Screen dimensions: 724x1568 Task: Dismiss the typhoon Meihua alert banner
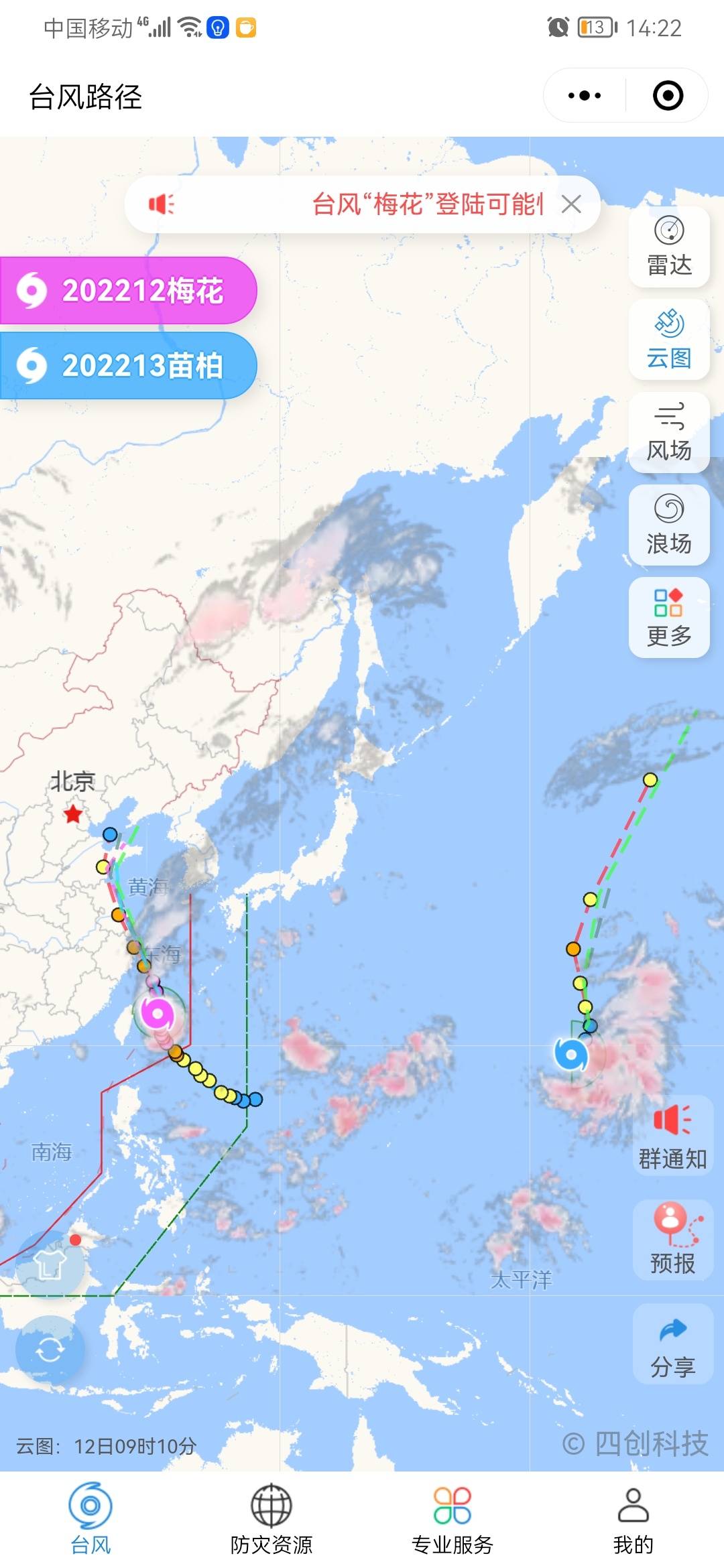(x=571, y=204)
